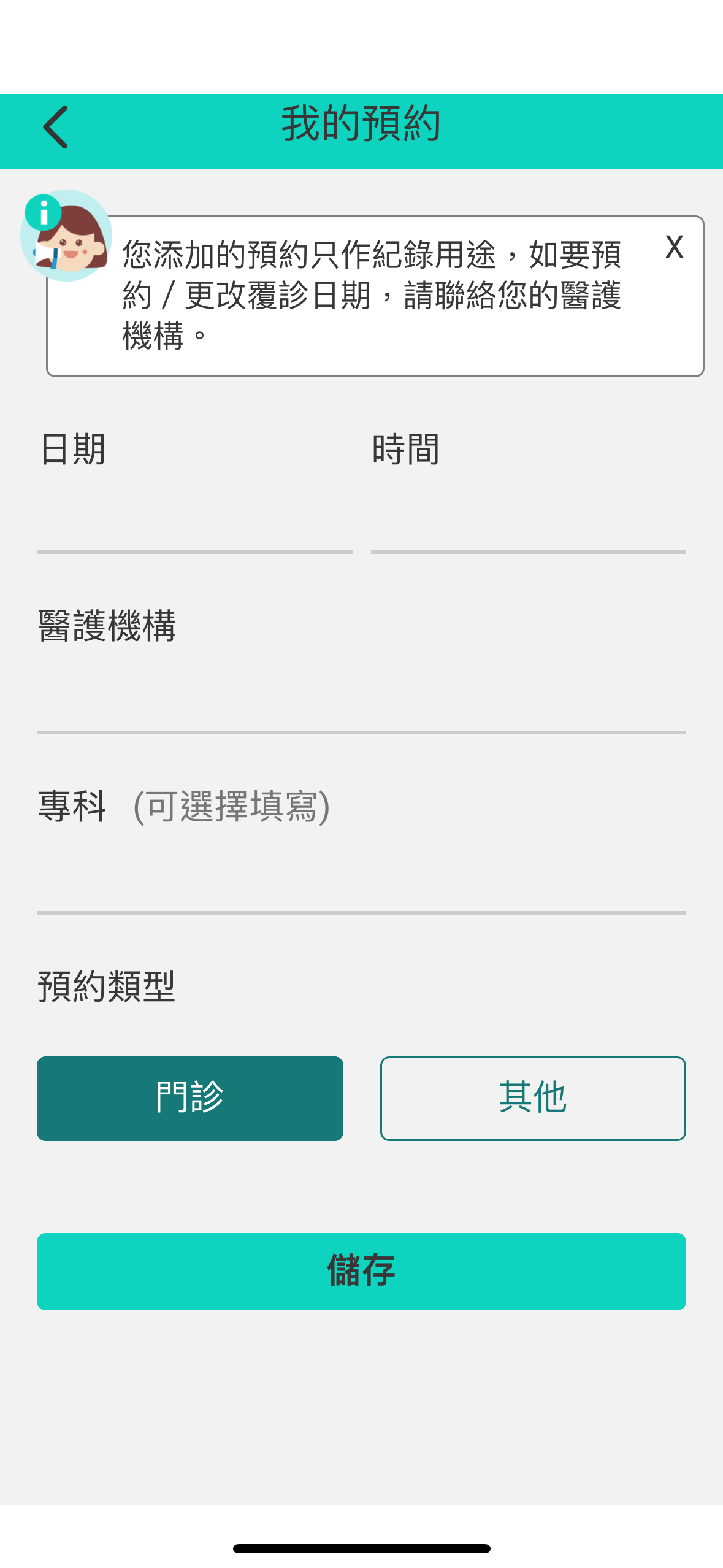The width and height of the screenshot is (723, 1568).
Task: Go back from 我的預約 screen
Action: [55, 127]
